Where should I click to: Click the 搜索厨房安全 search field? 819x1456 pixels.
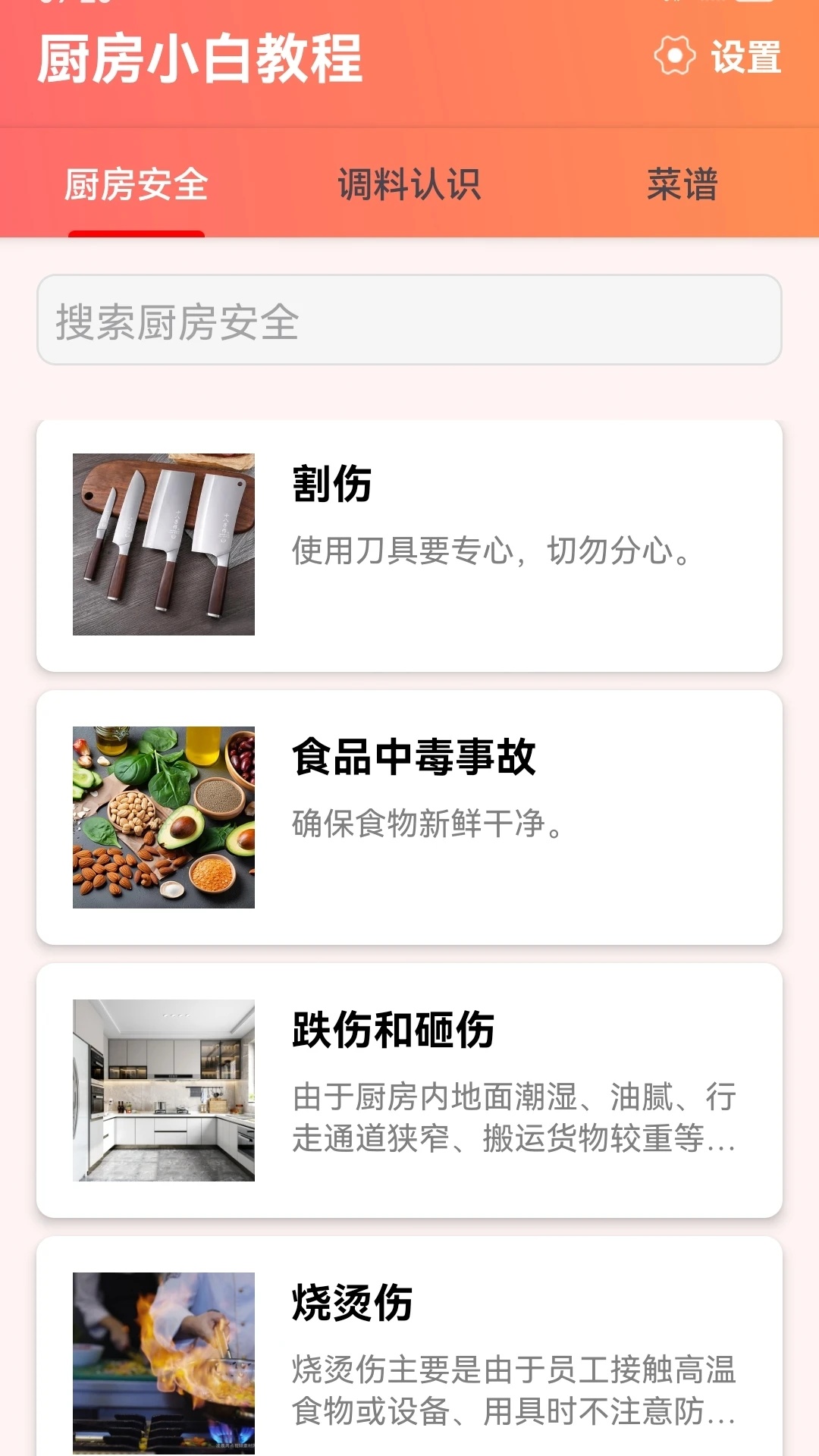point(409,322)
